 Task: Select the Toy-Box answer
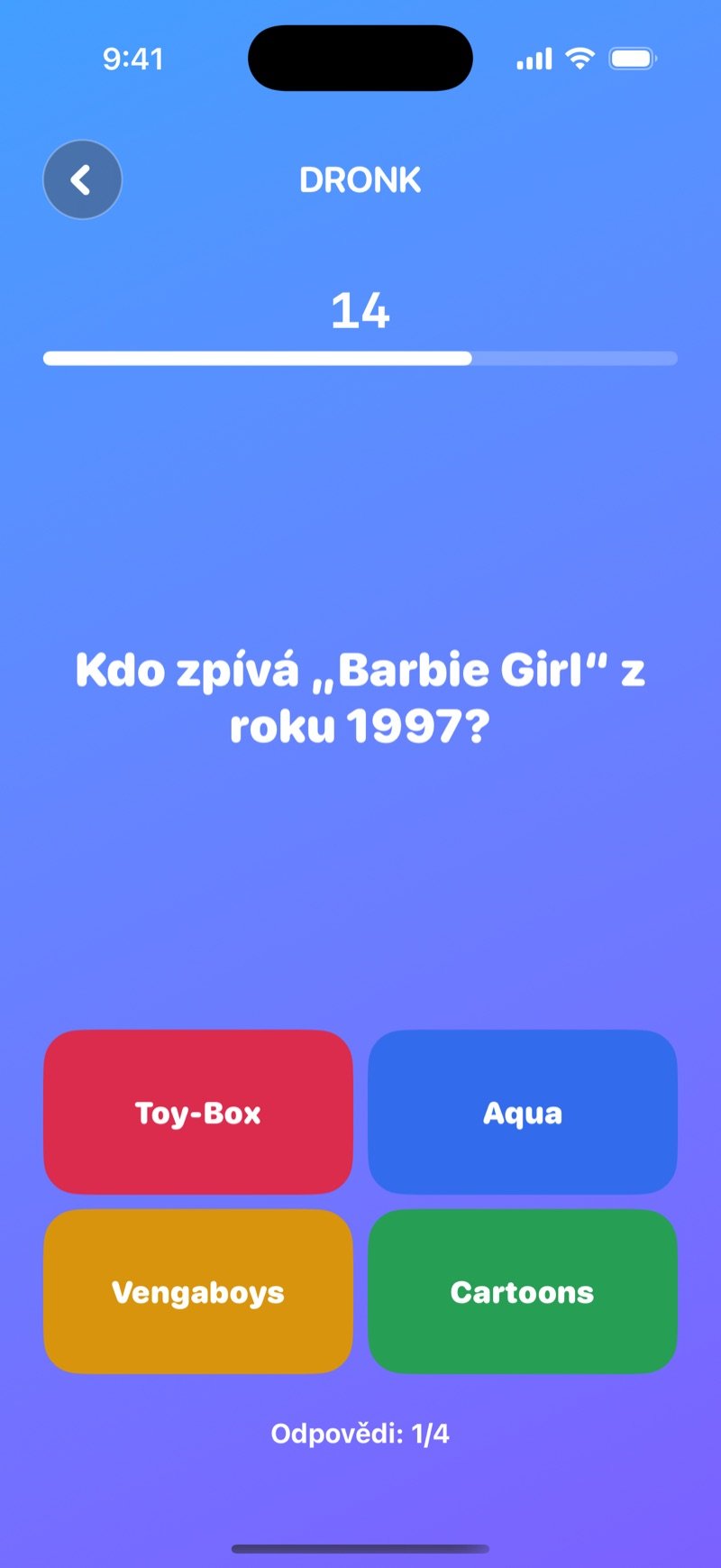pyautogui.click(x=198, y=1112)
